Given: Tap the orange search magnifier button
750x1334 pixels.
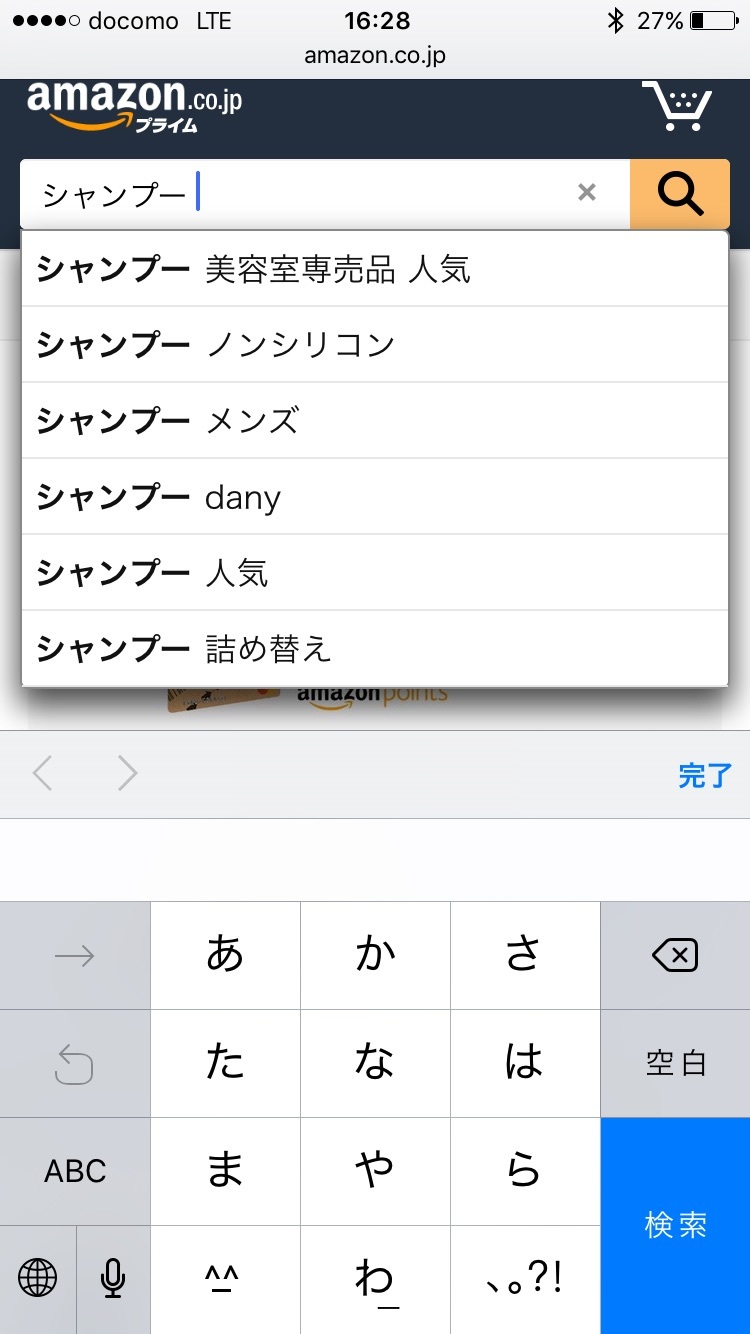Looking at the screenshot, I should click(680, 193).
